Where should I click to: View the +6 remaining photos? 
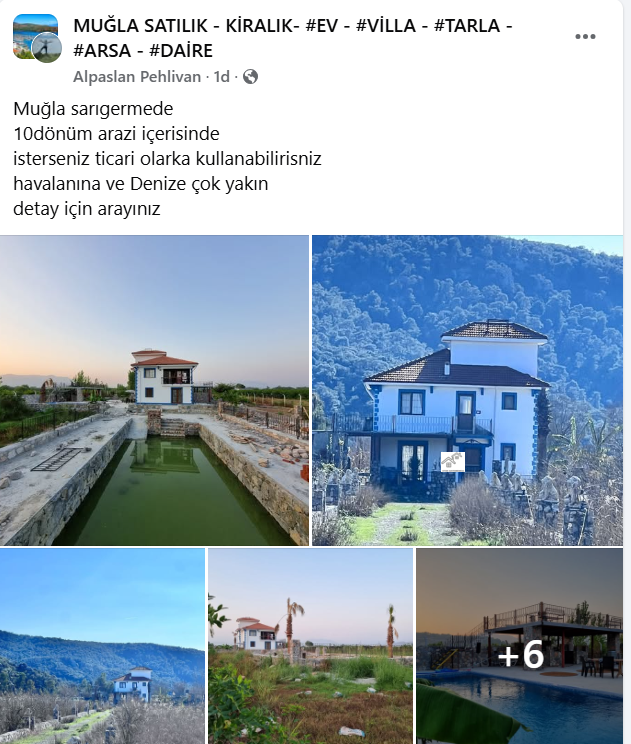point(520,646)
